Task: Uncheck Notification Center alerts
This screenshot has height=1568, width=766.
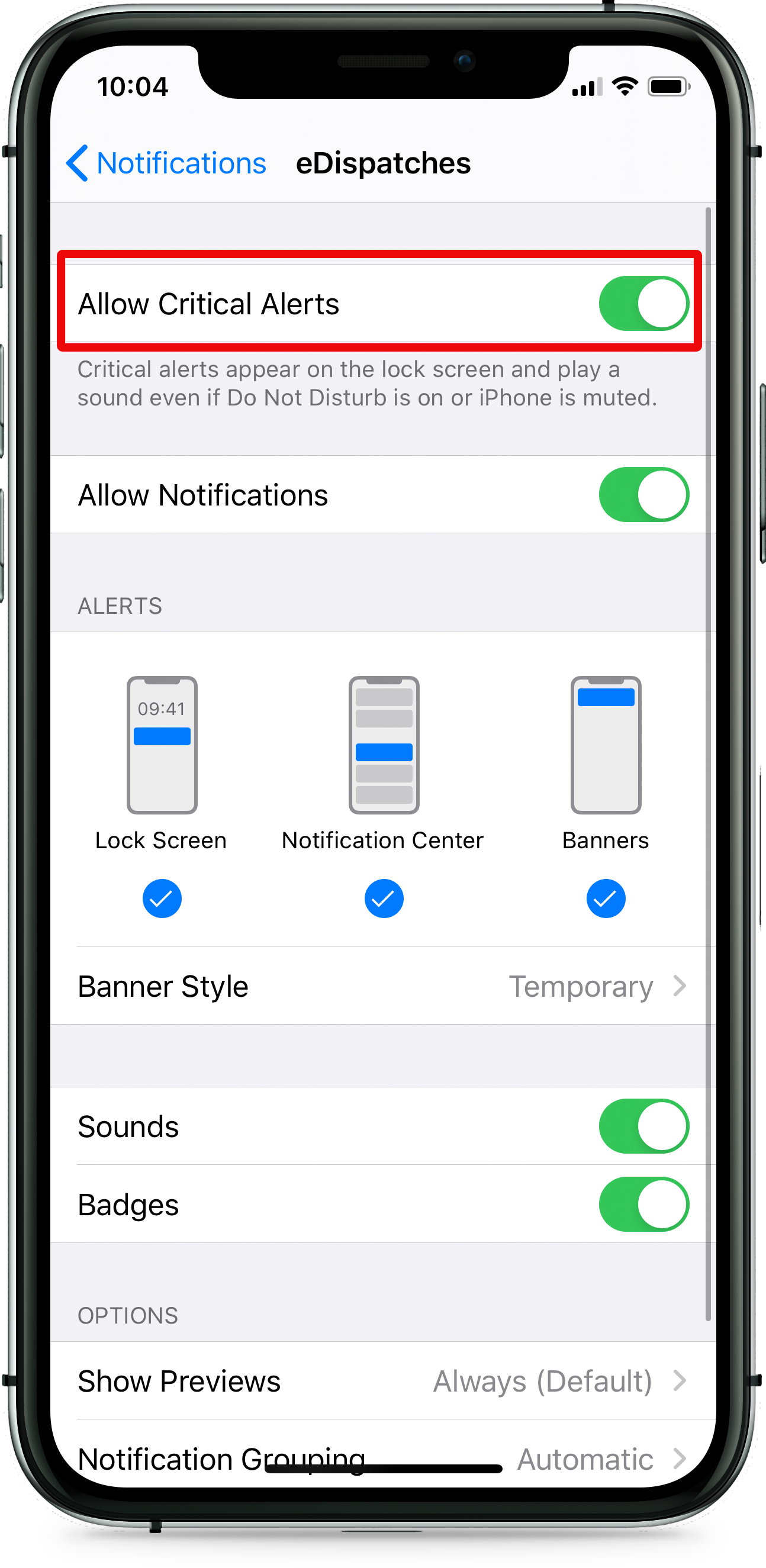Action: tap(384, 898)
